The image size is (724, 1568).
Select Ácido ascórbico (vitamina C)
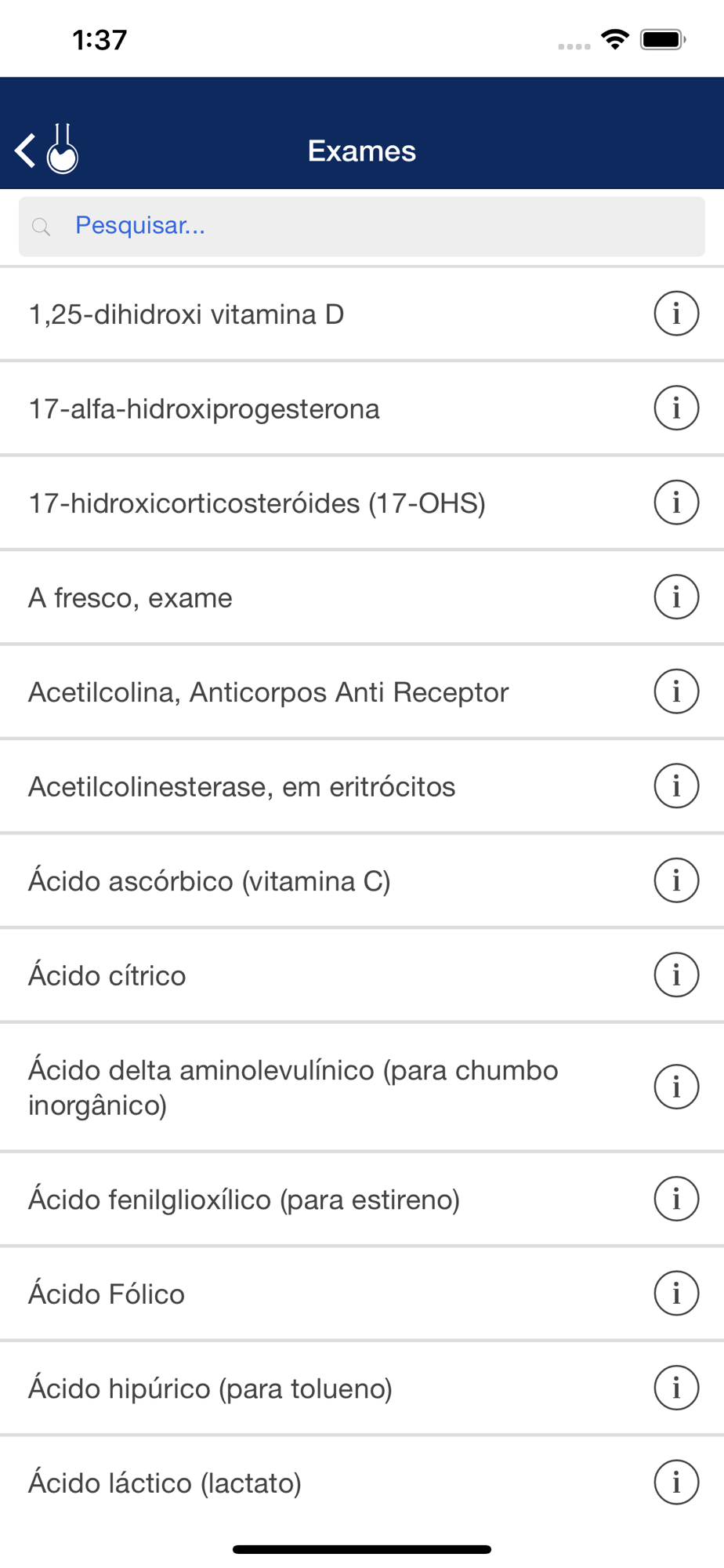[362, 881]
